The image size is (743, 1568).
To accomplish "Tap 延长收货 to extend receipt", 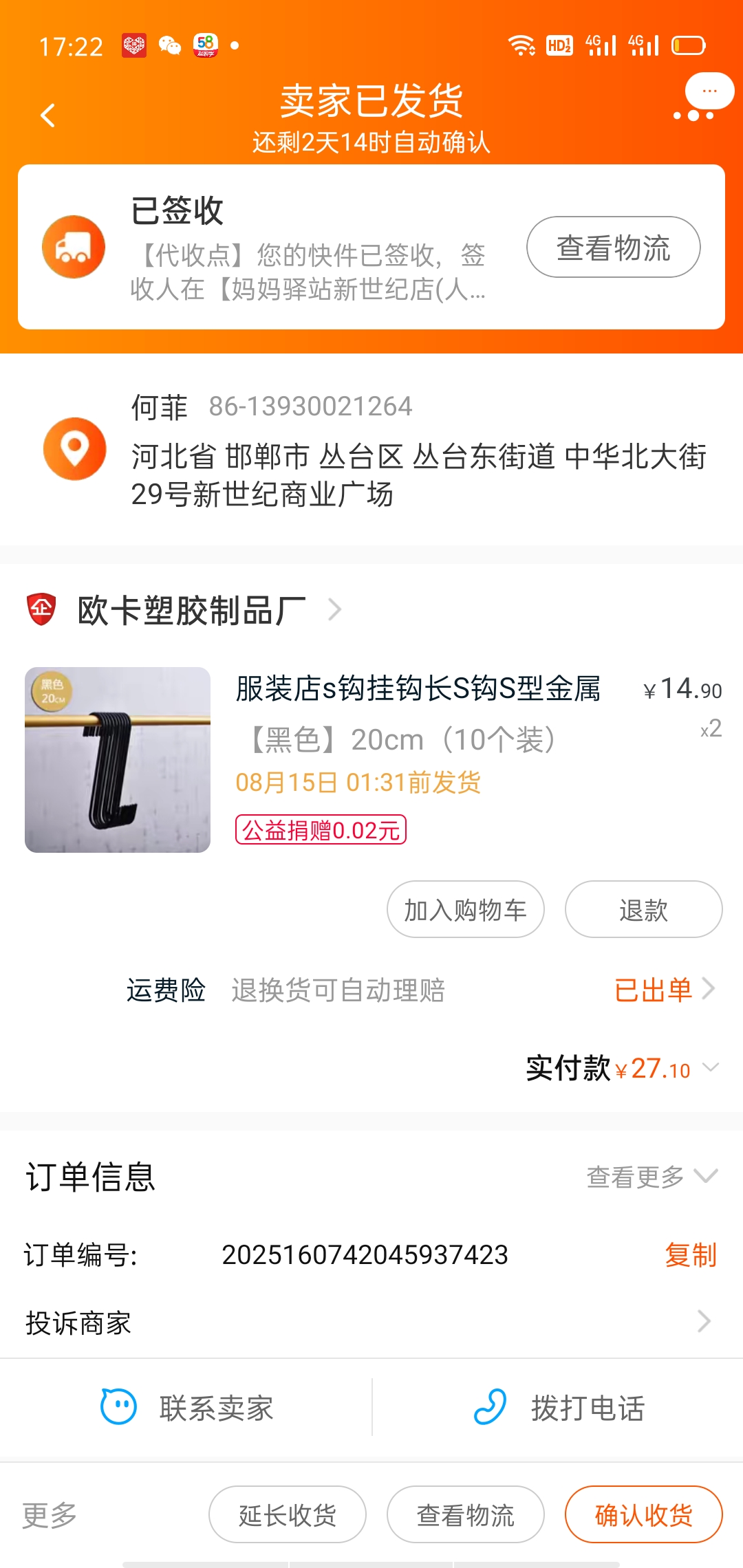I will point(288,1514).
